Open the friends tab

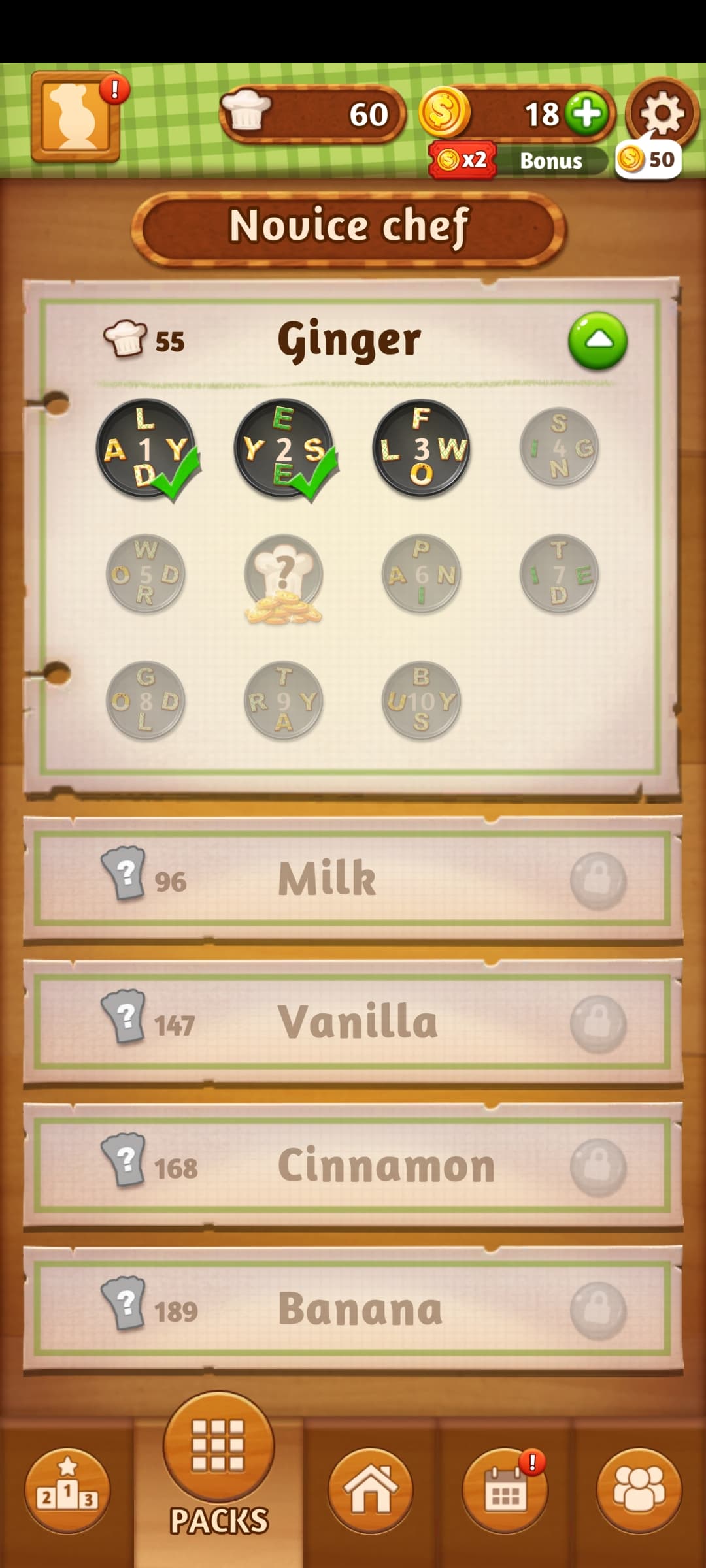[x=639, y=1491]
